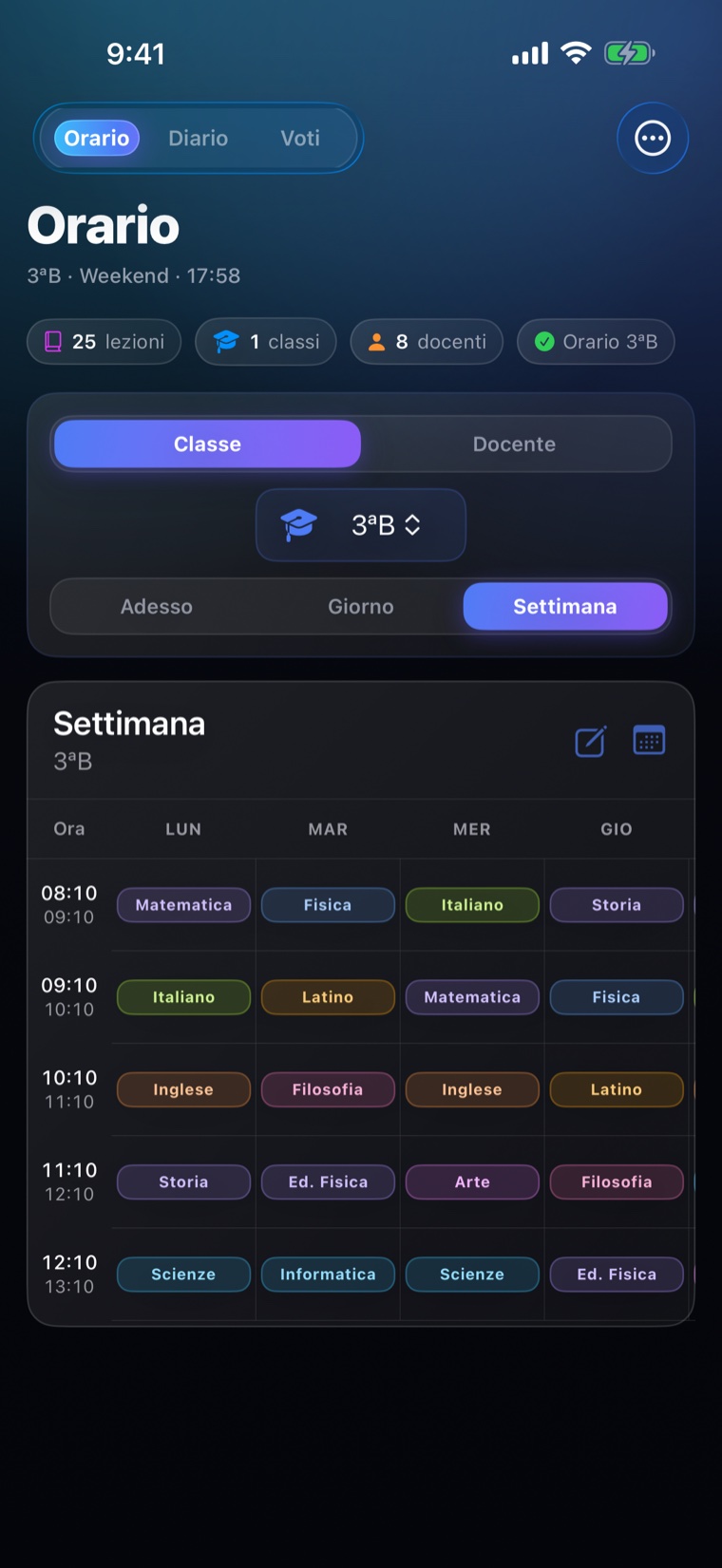Open Tuesday's Ed. Fisica lesson
The image size is (722, 1568).
(x=328, y=1182)
